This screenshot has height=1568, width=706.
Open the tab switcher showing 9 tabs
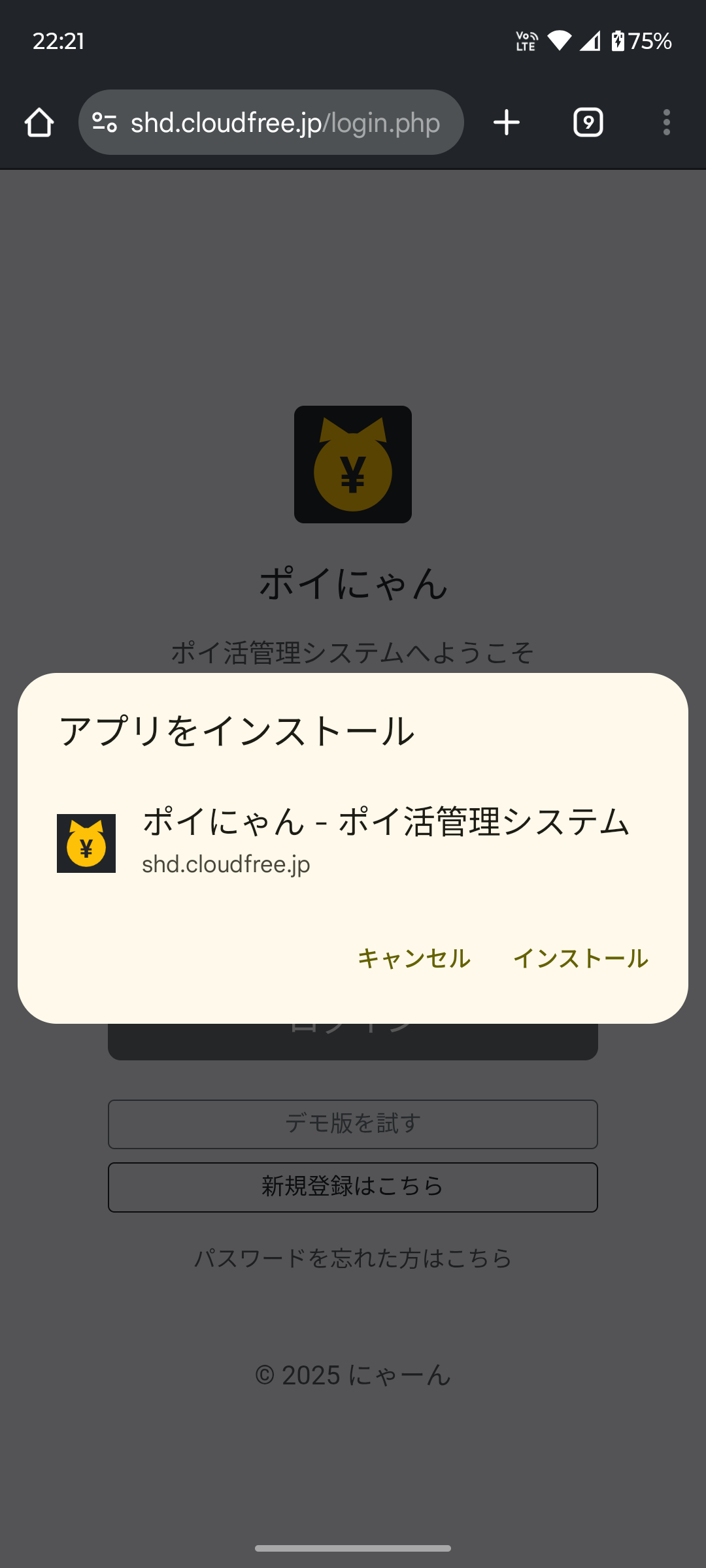(586, 122)
